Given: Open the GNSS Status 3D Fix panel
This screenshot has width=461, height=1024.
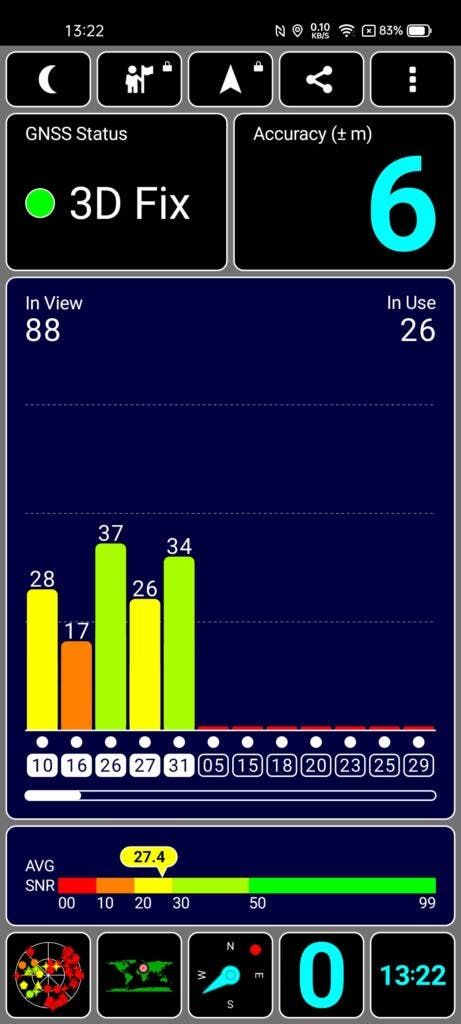Looking at the screenshot, I should coord(117,192).
